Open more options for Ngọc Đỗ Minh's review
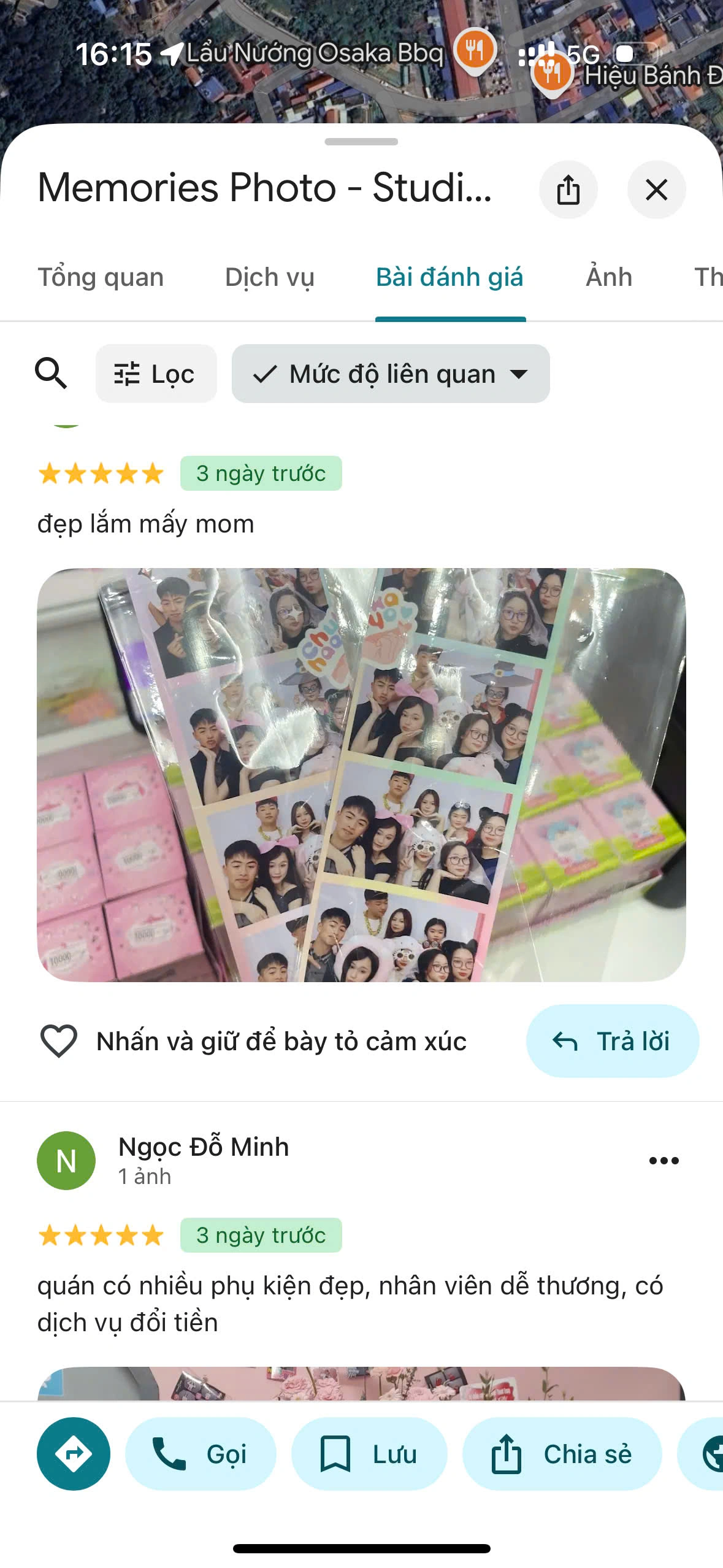Viewport: 723px width, 1568px height. tap(664, 1161)
